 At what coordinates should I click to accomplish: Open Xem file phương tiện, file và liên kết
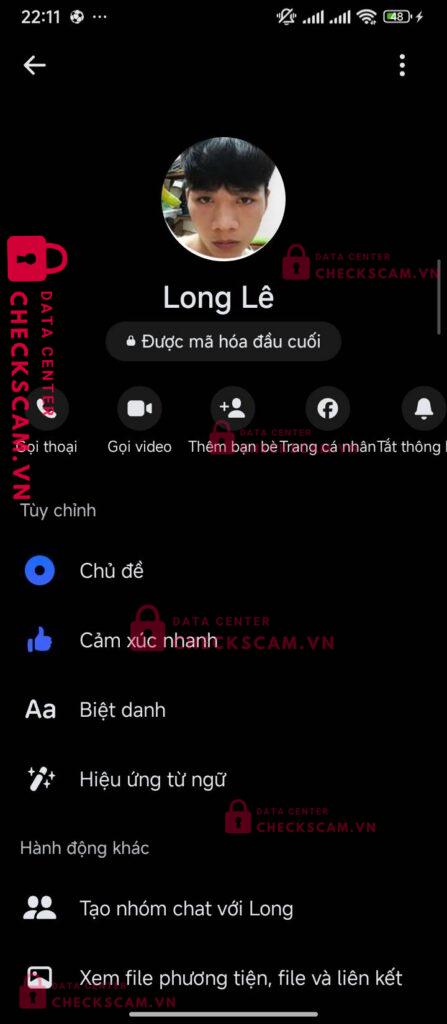click(224, 978)
